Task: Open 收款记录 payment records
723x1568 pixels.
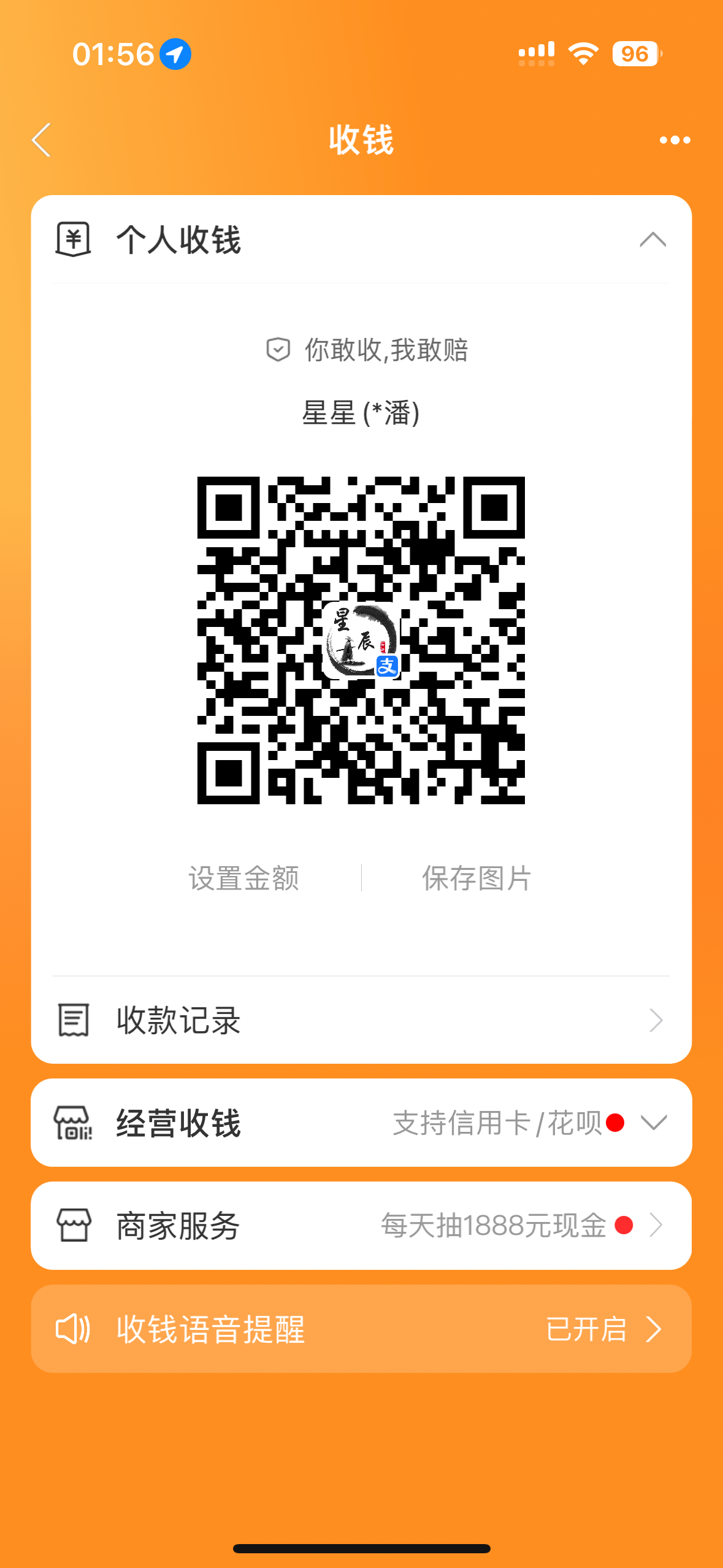Action: pyautogui.click(x=361, y=1020)
